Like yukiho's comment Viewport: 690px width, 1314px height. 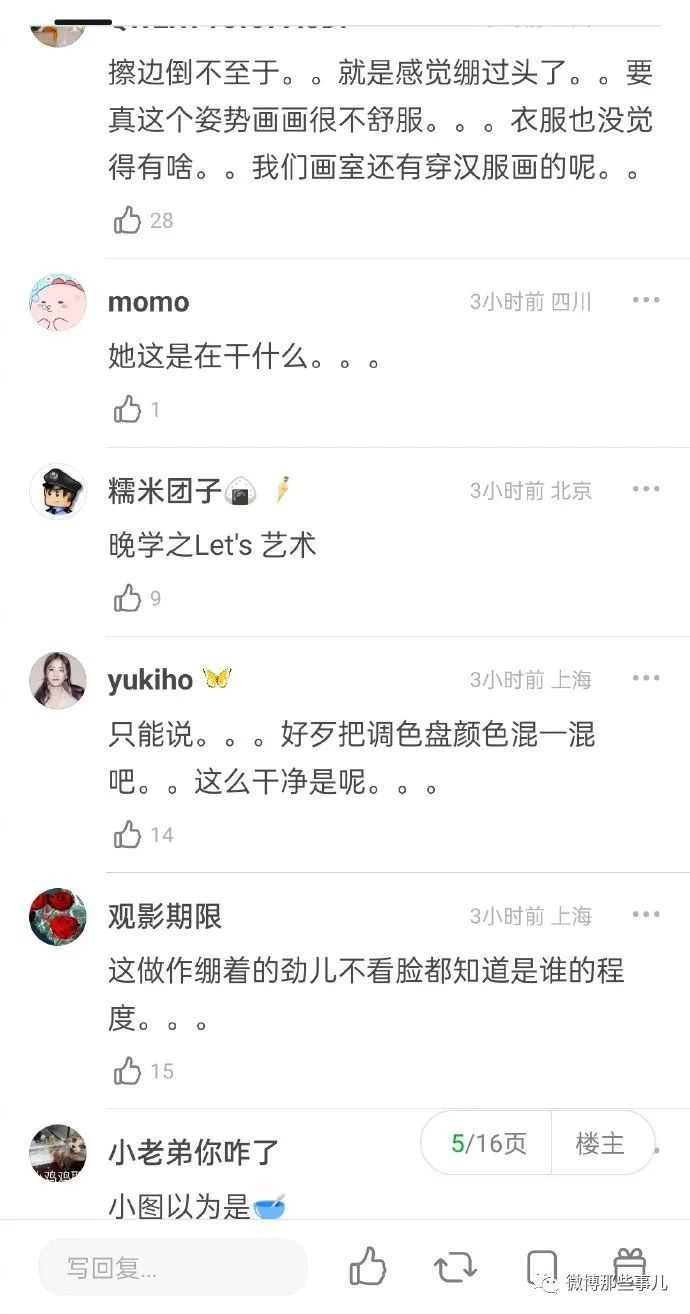click(128, 834)
